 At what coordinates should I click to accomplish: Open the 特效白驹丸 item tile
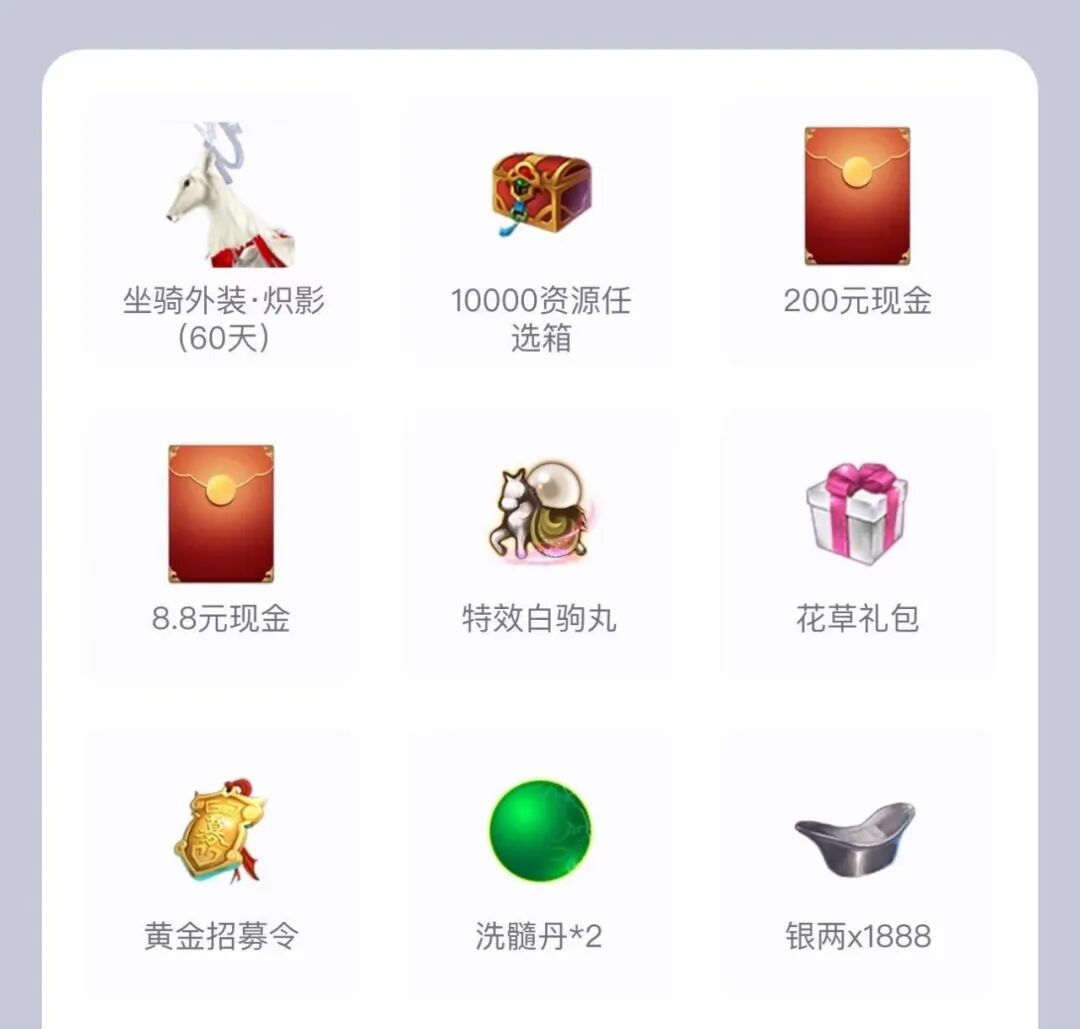click(540, 547)
